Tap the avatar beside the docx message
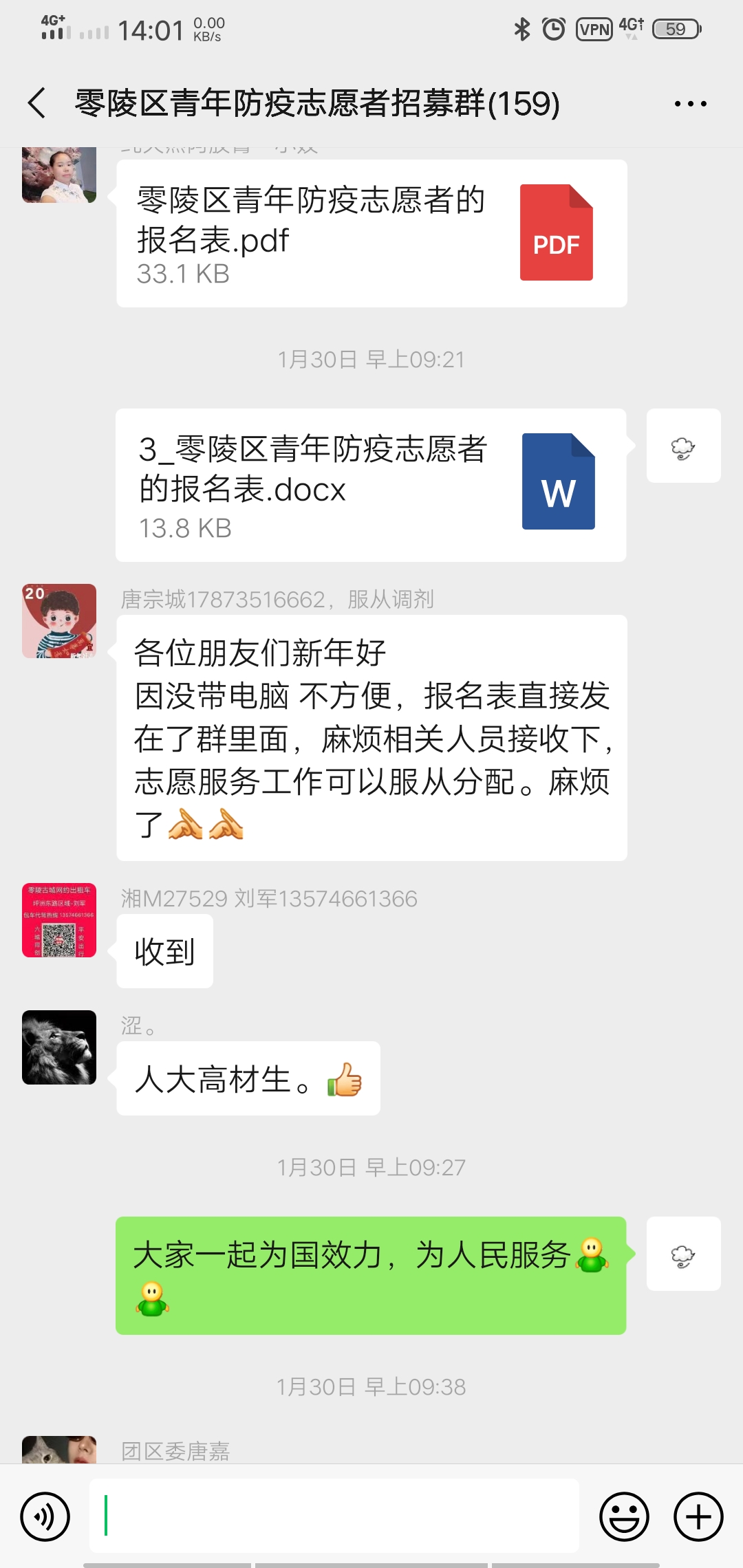Image resolution: width=743 pixels, height=1568 pixels. [x=683, y=446]
